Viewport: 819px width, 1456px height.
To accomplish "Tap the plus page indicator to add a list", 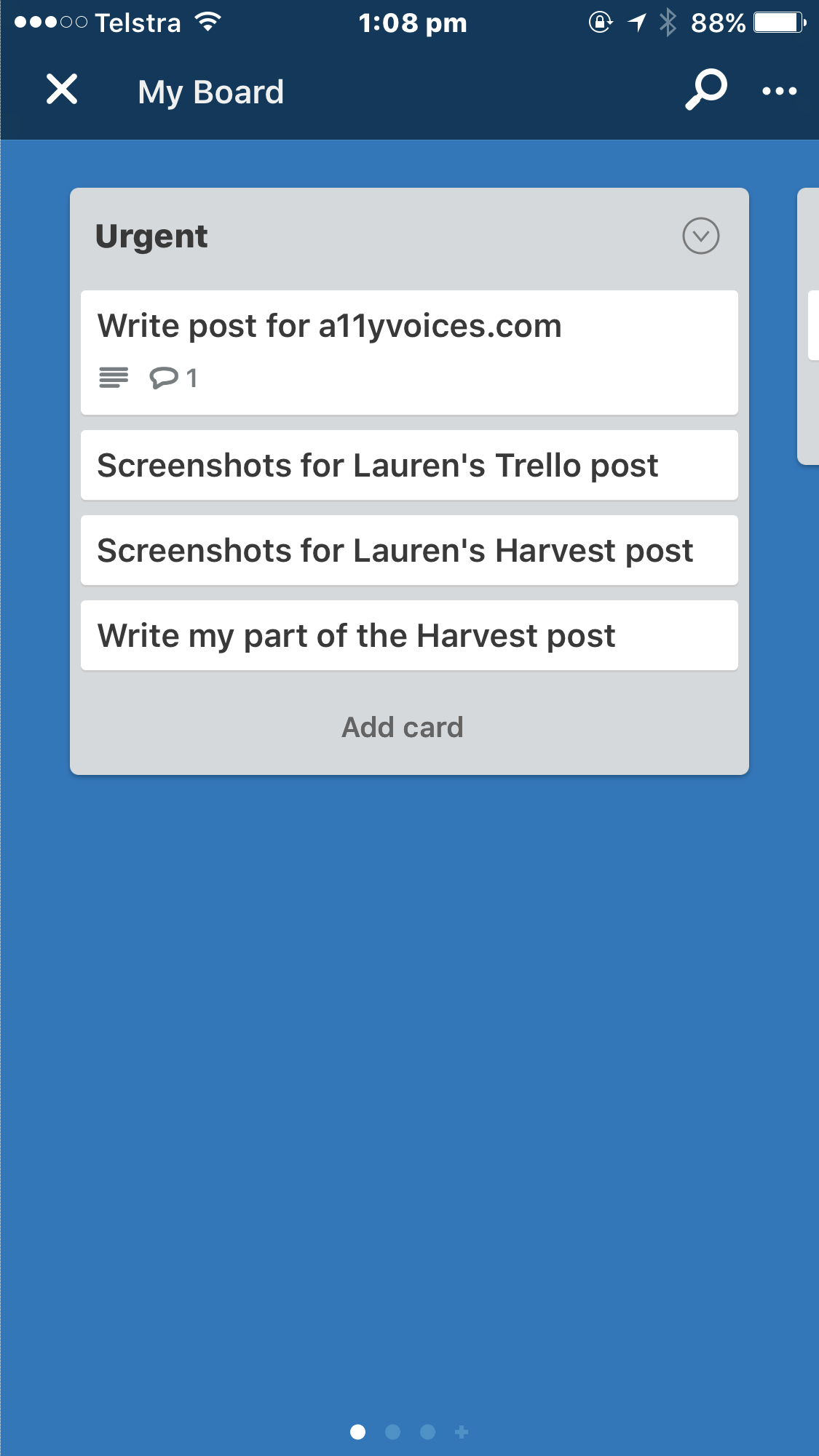I will pyautogui.click(x=462, y=1432).
